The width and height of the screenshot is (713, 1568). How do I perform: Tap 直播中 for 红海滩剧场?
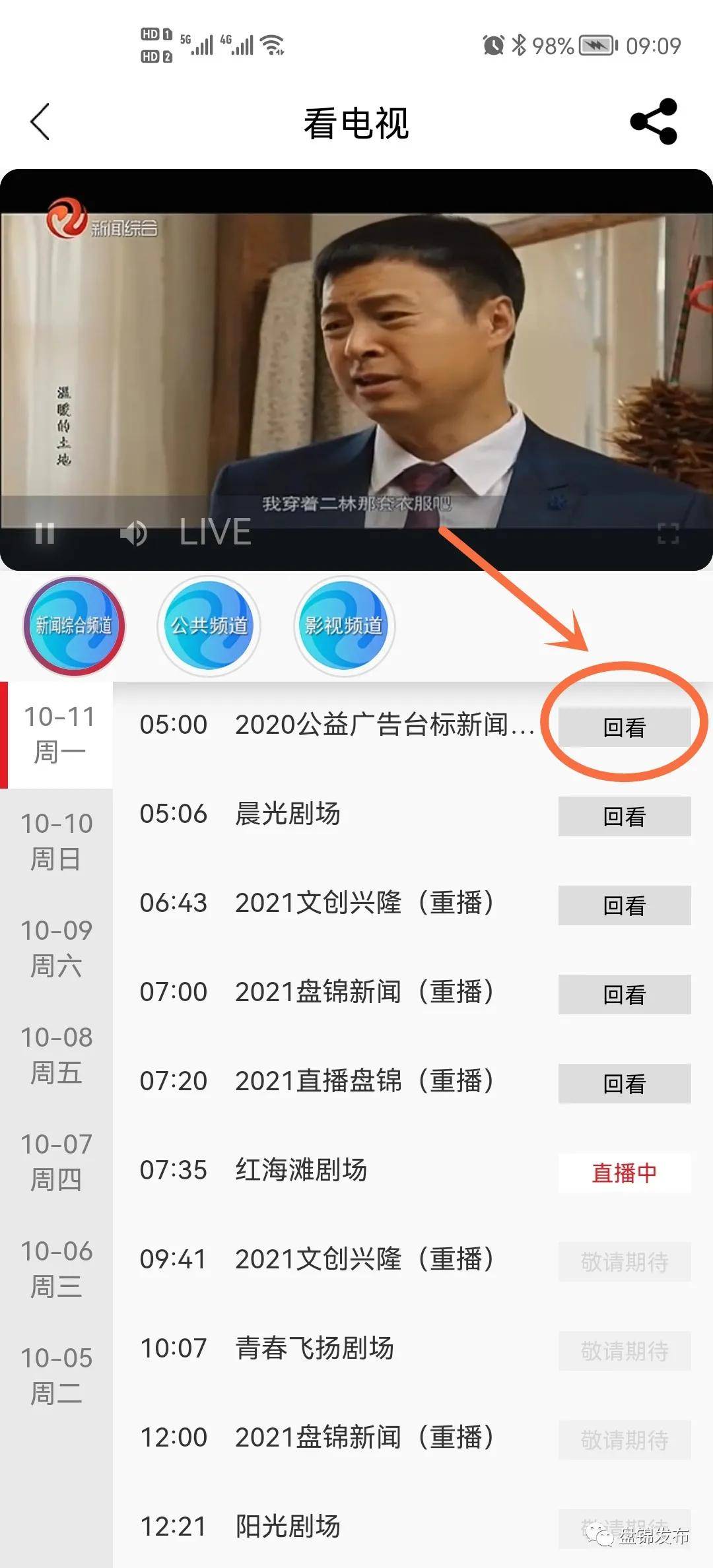[625, 1173]
